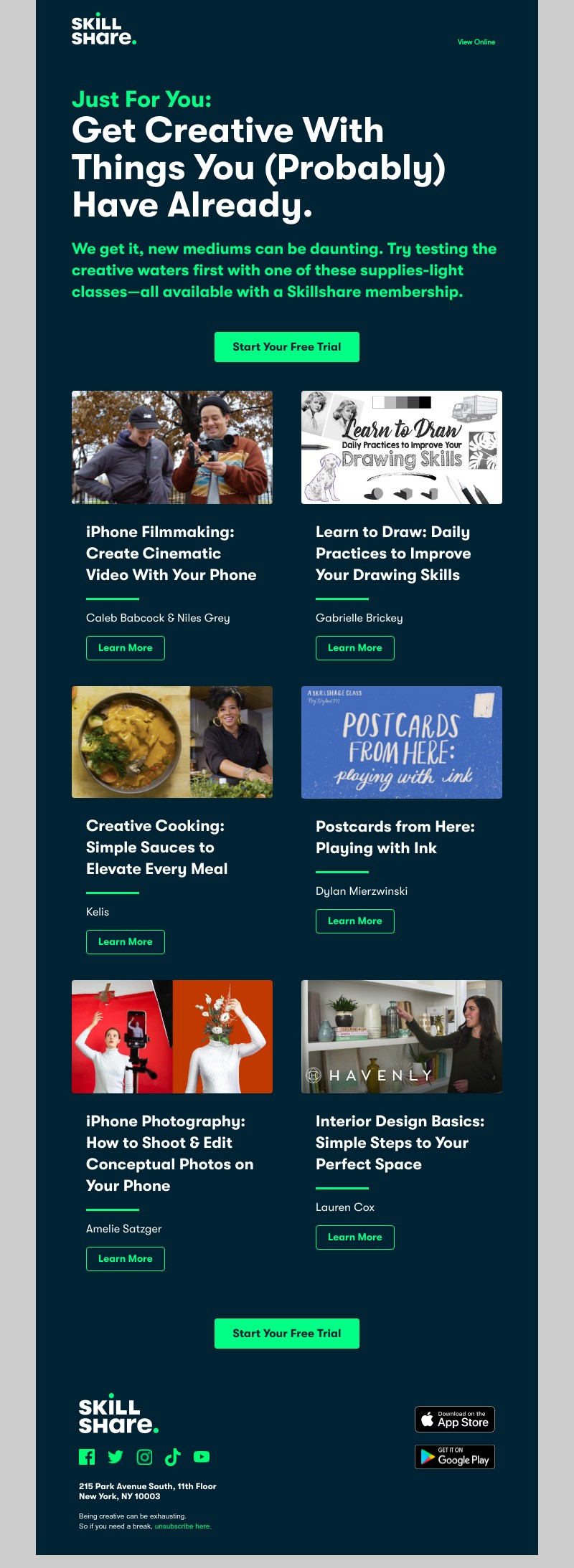Download on the App Store badge
The image size is (574, 1568).
tap(455, 1420)
